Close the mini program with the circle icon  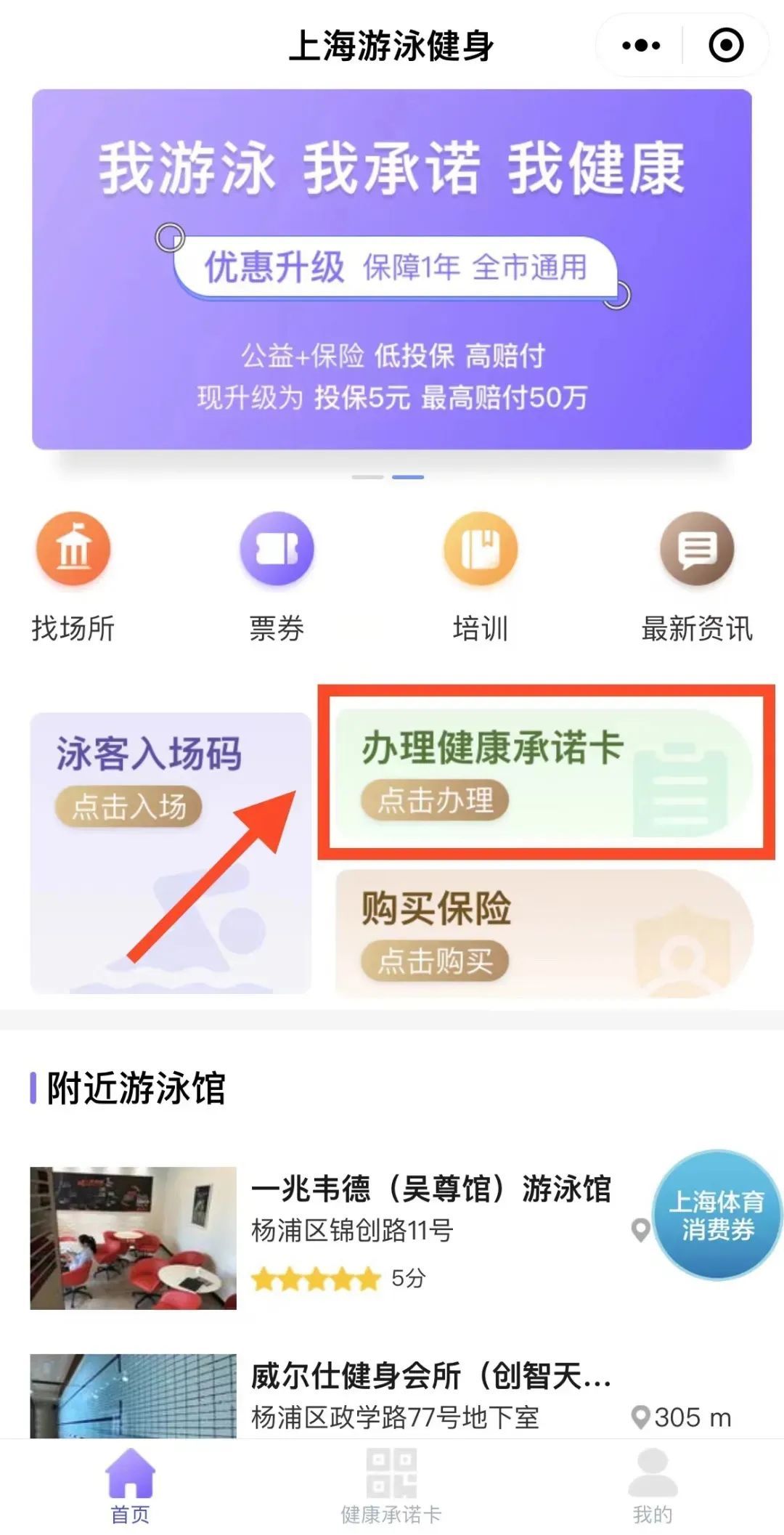725,46
